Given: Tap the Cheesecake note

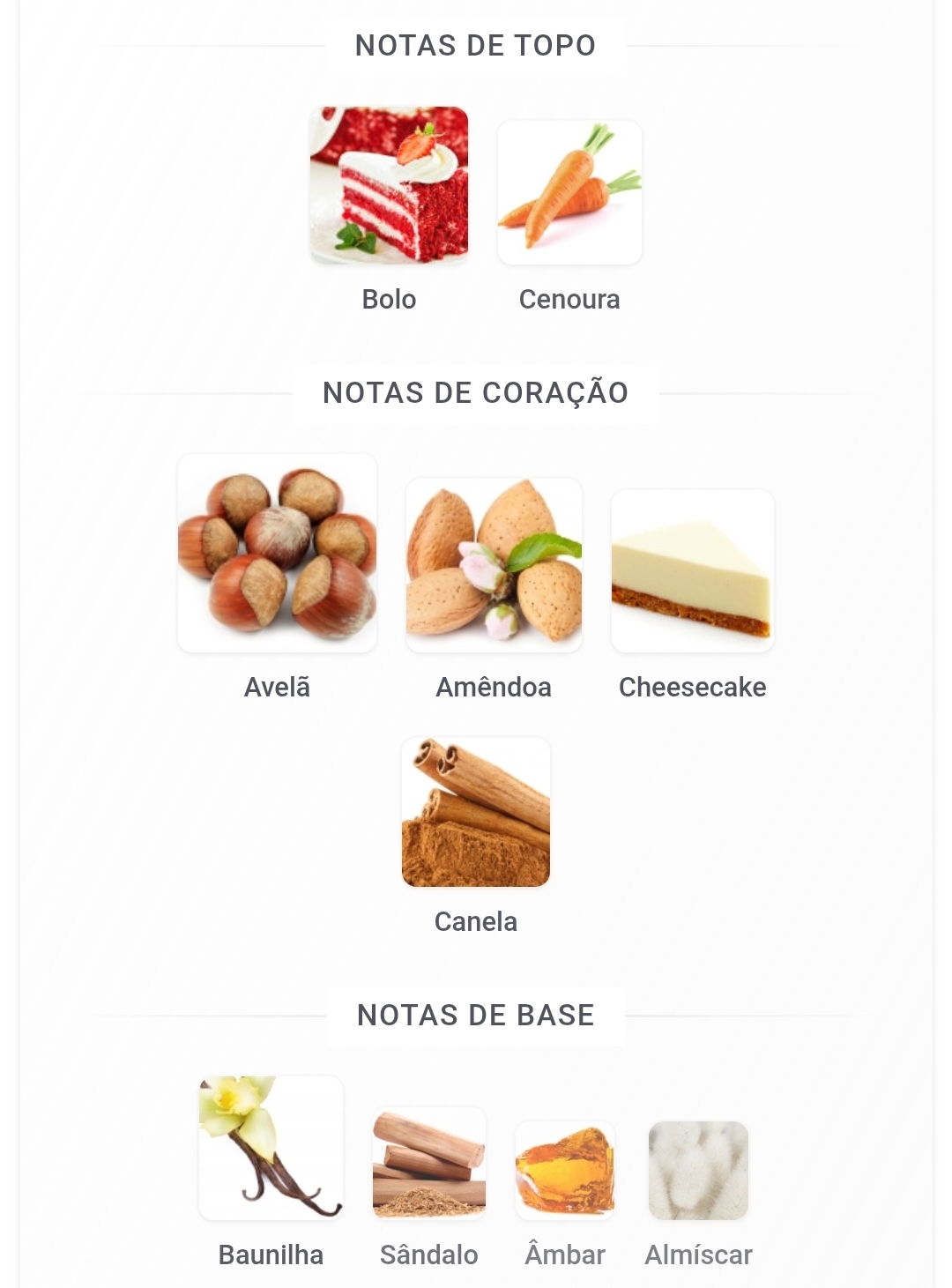Looking at the screenshot, I should [x=692, y=571].
